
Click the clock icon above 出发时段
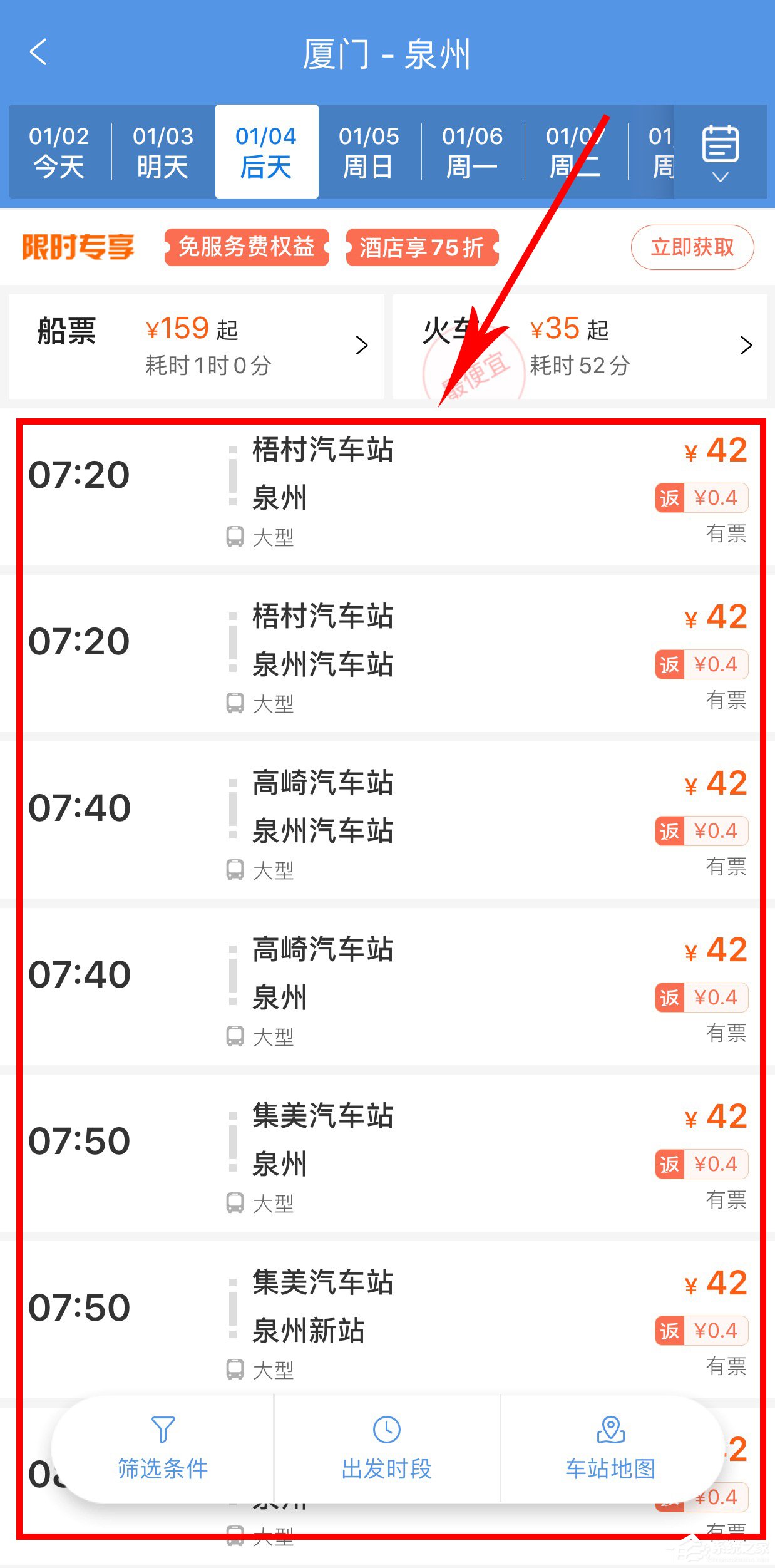click(x=386, y=1430)
